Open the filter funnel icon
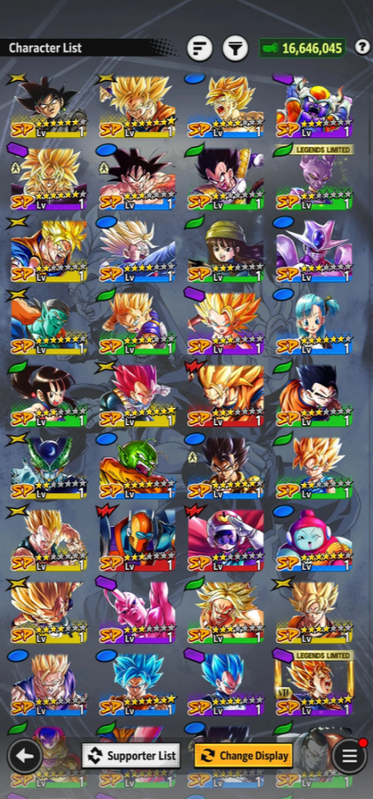373x799 pixels. 235,49
